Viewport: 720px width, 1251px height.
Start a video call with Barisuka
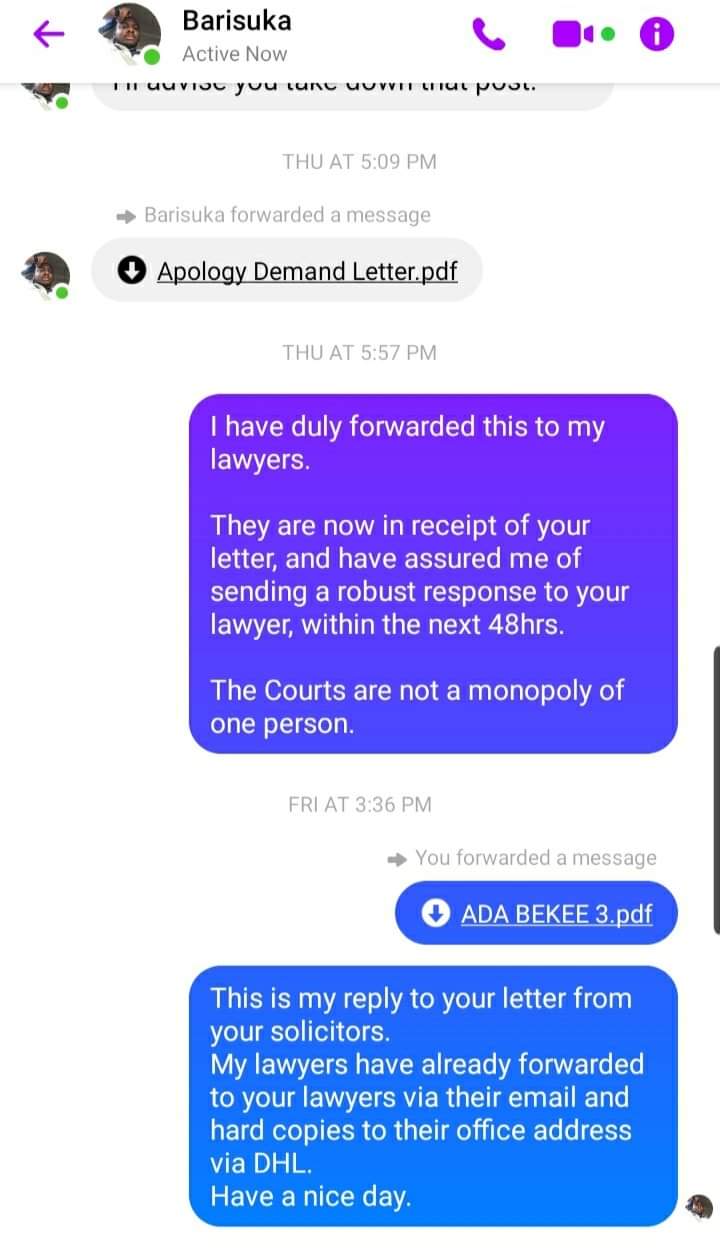574,35
